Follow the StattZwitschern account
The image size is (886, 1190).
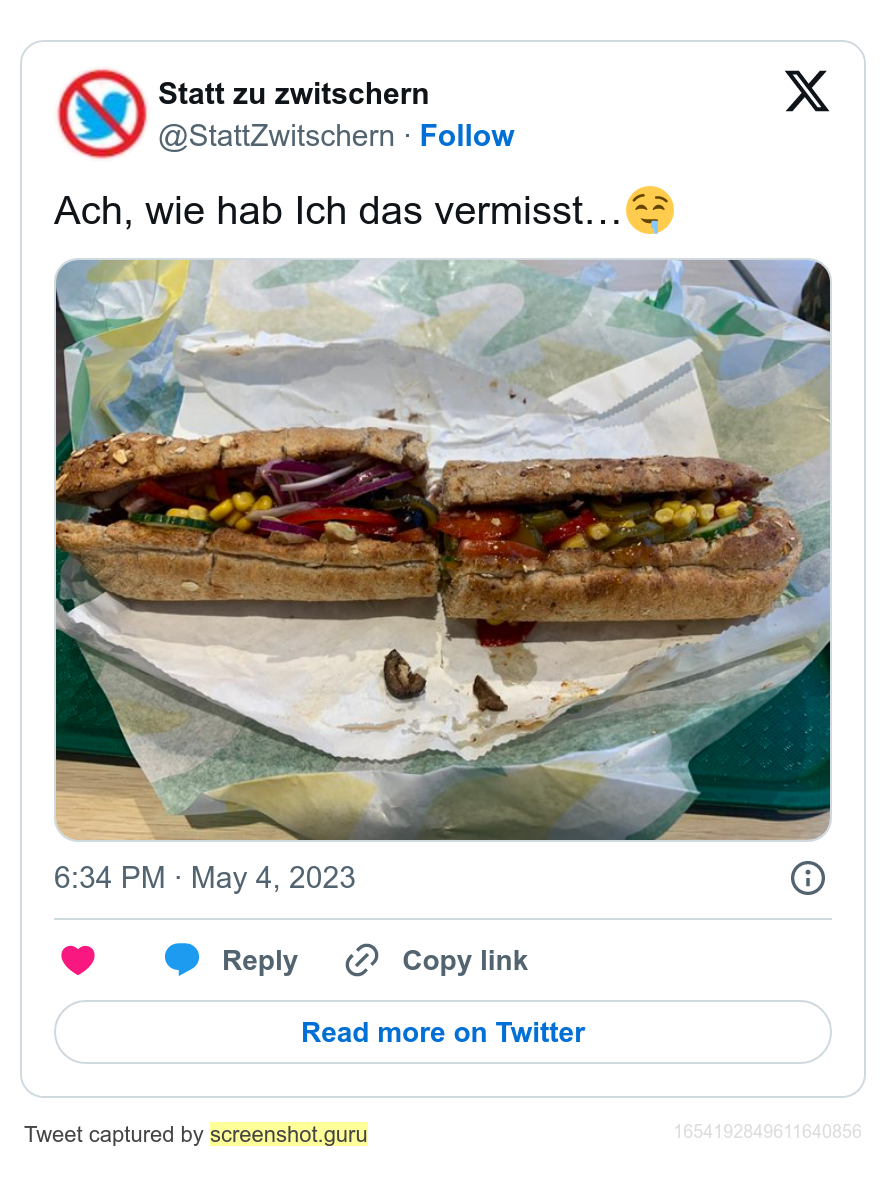click(466, 136)
